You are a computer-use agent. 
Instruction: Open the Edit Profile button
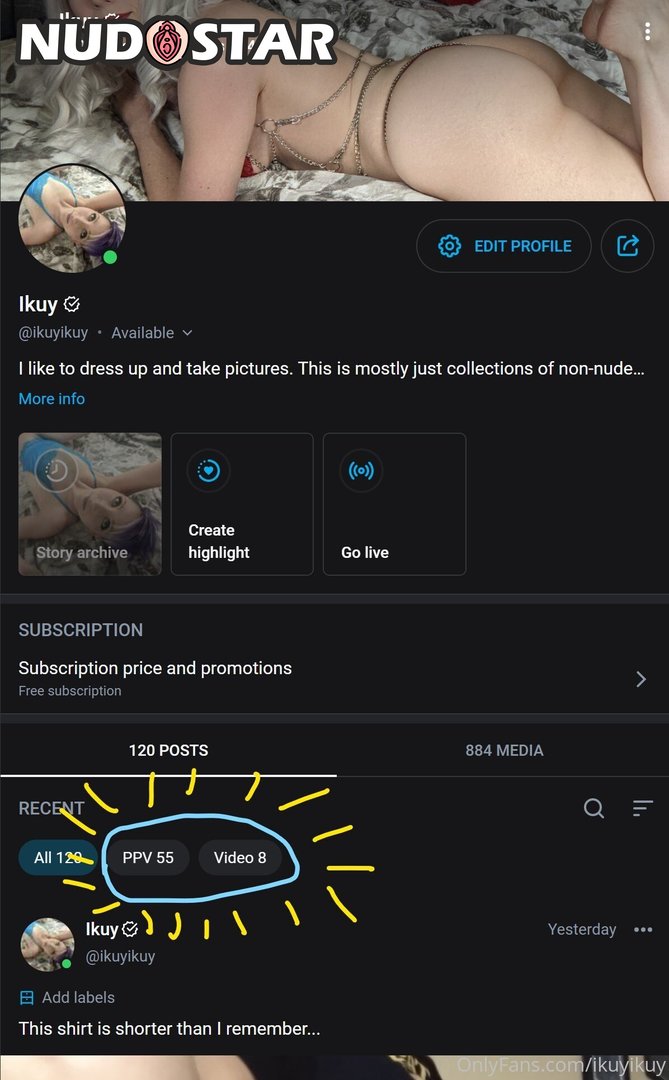pos(504,246)
